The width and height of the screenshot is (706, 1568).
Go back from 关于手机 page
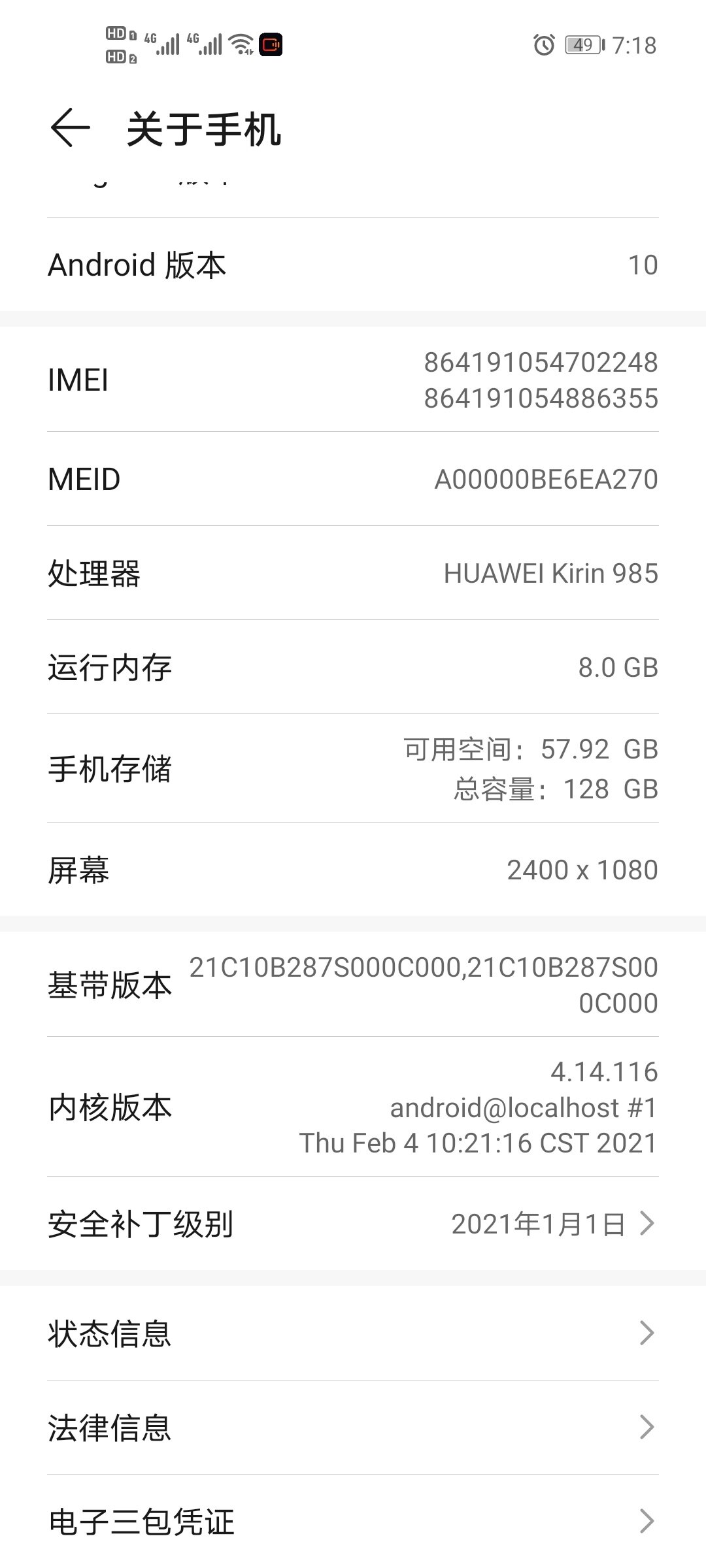[x=70, y=128]
